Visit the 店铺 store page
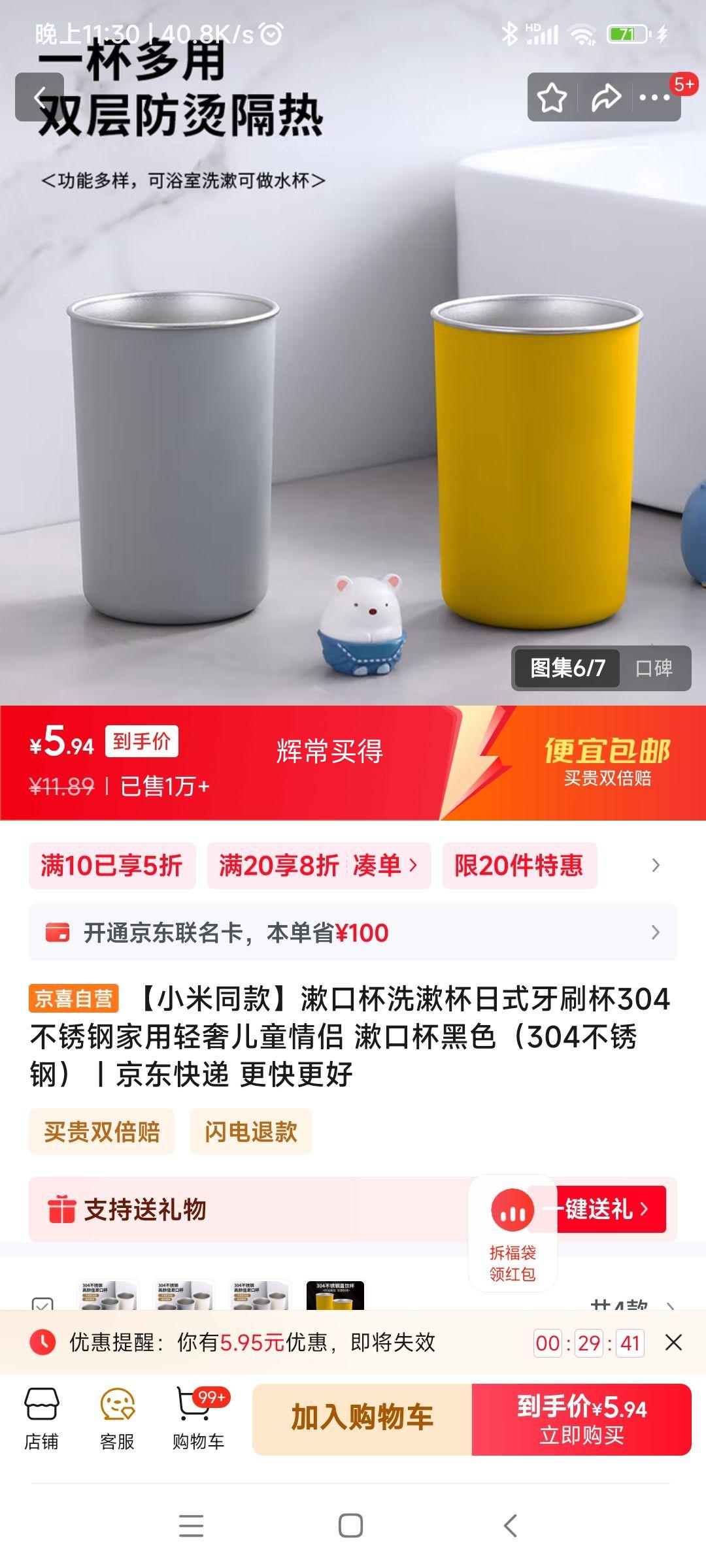706x1568 pixels. (x=41, y=1419)
